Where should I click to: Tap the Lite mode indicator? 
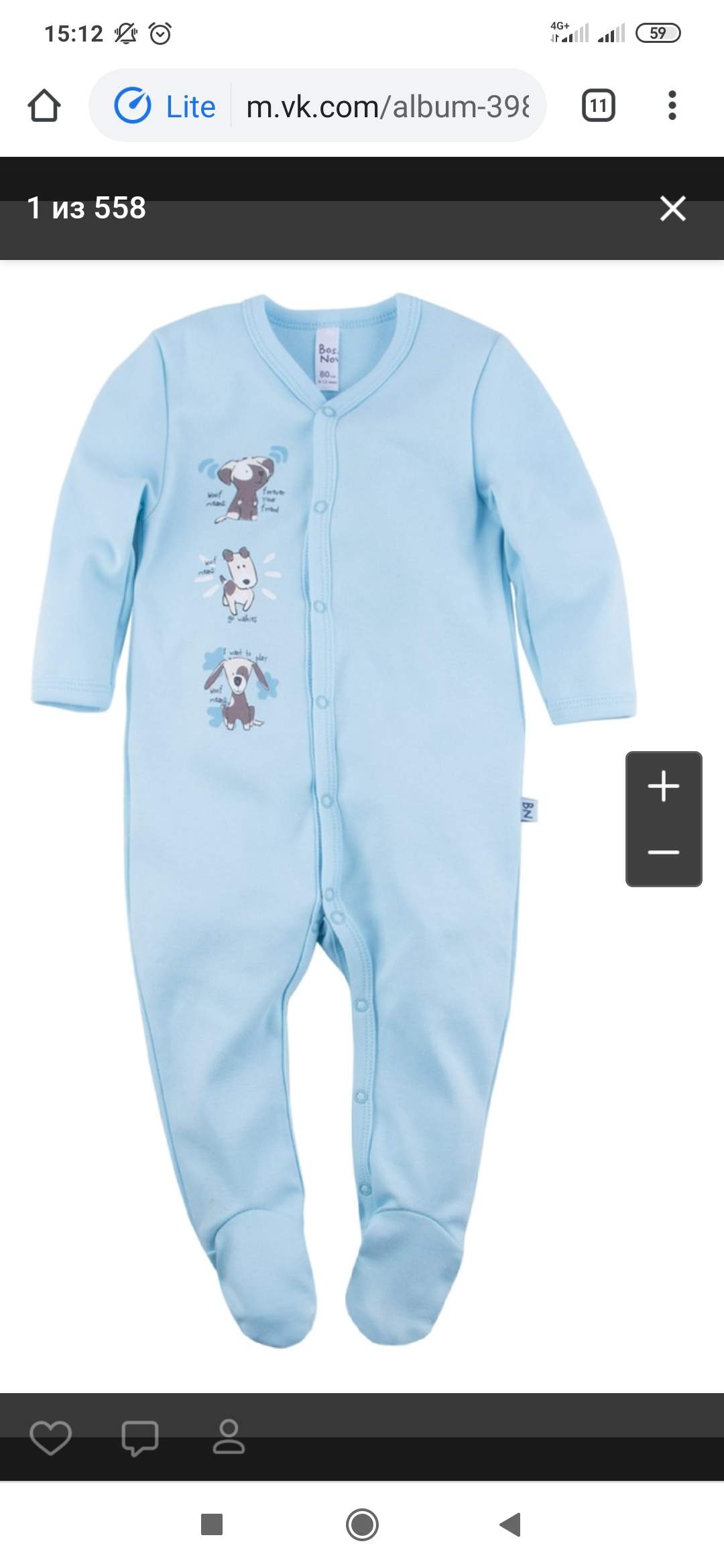[165, 107]
